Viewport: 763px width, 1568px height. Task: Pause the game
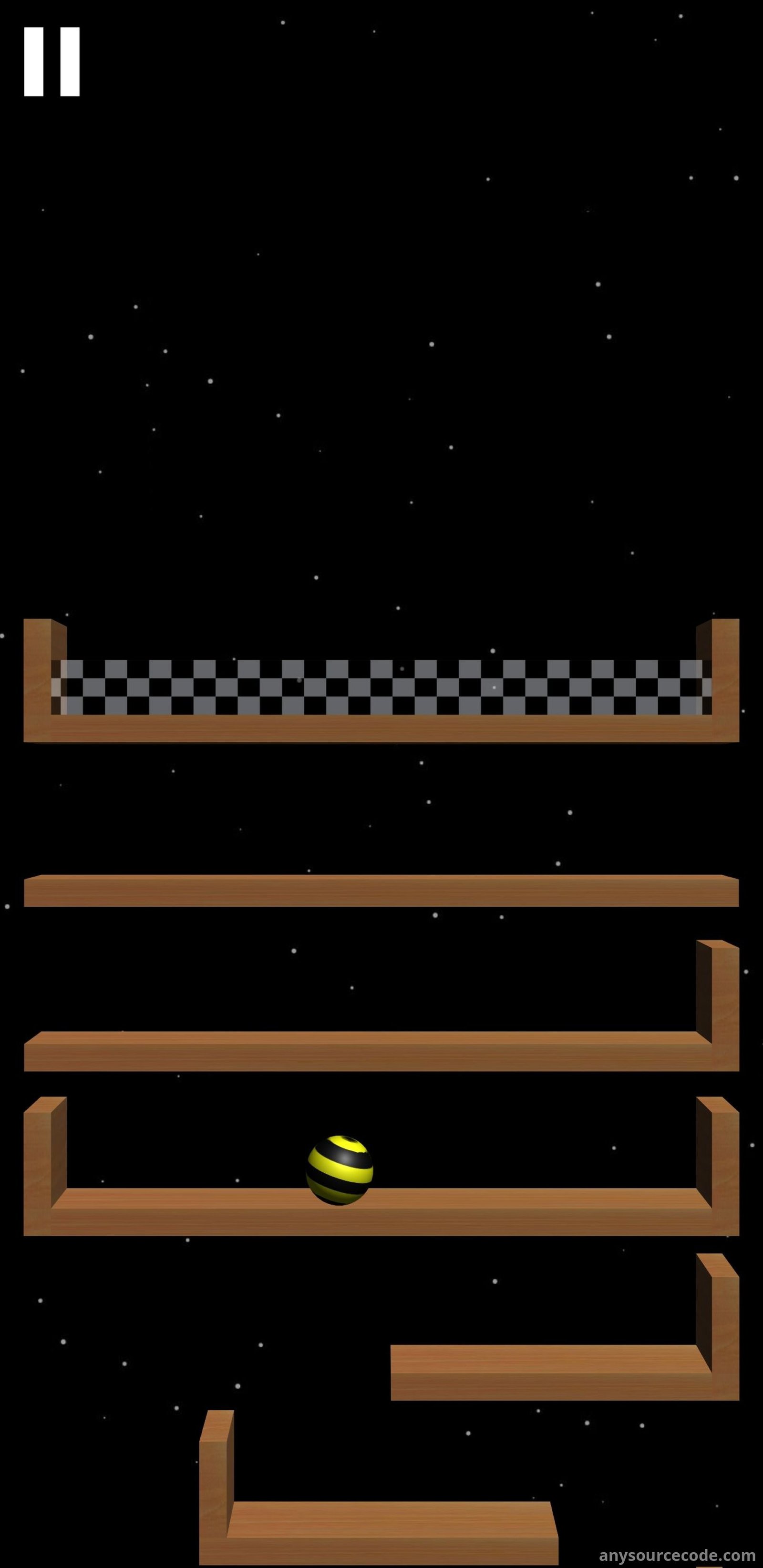pyautogui.click(x=52, y=61)
